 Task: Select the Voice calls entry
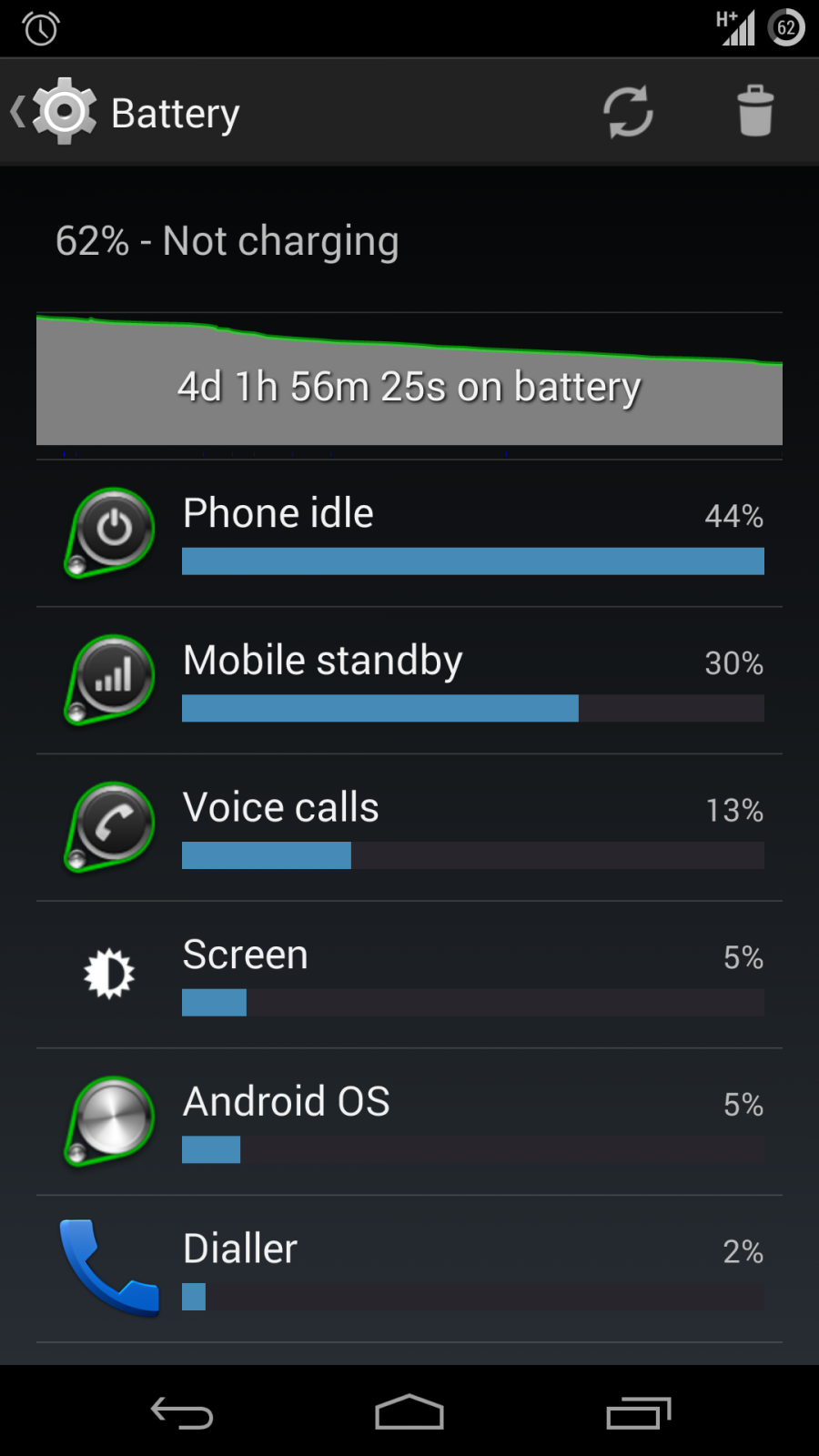point(409,828)
